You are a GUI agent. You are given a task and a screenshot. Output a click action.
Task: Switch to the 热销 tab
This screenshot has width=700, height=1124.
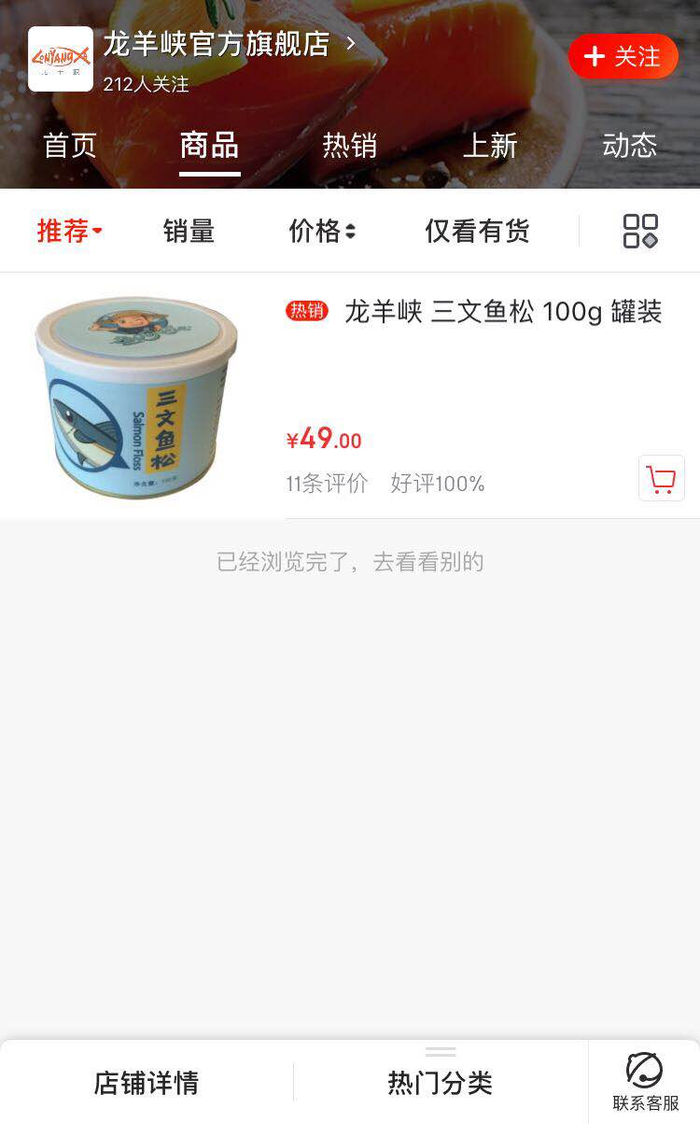349,146
